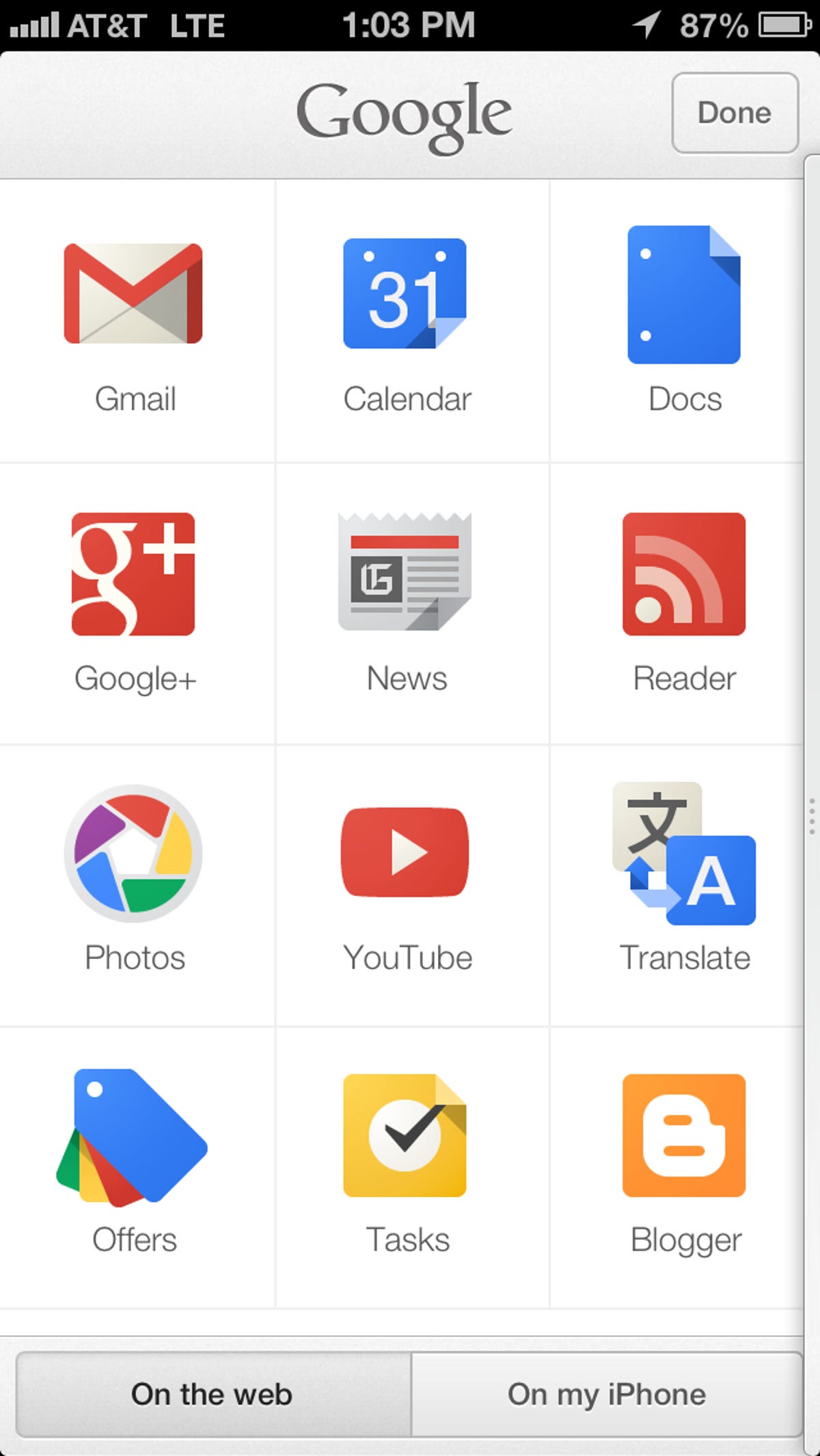Screen dimensions: 820x1456
Task: Open the Gmail app icon
Action: coord(134,294)
